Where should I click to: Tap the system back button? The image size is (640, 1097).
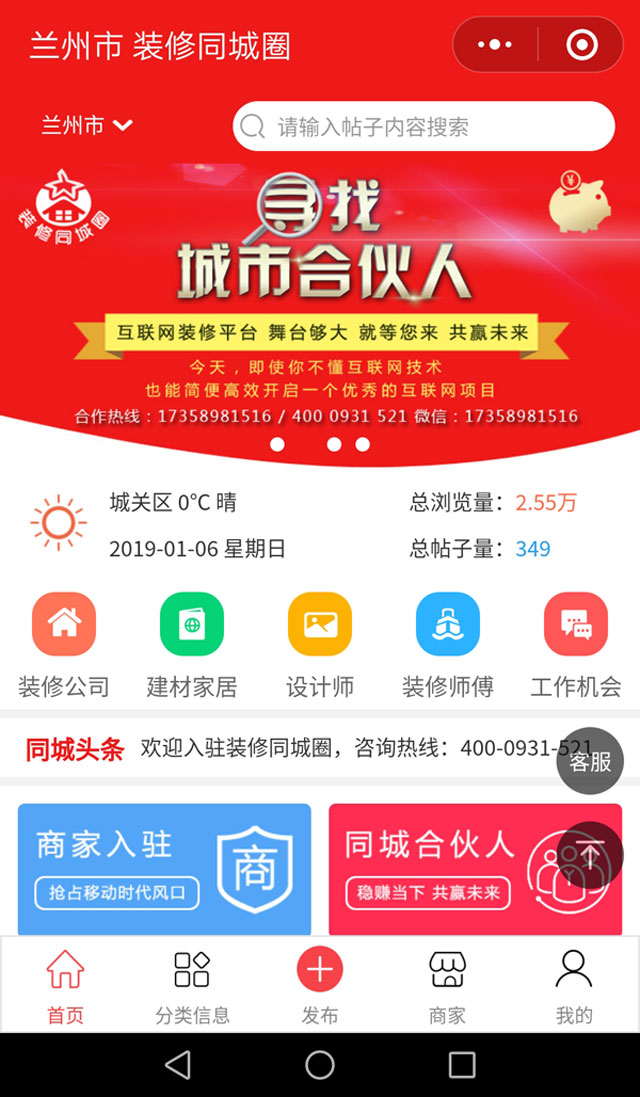click(x=178, y=1065)
